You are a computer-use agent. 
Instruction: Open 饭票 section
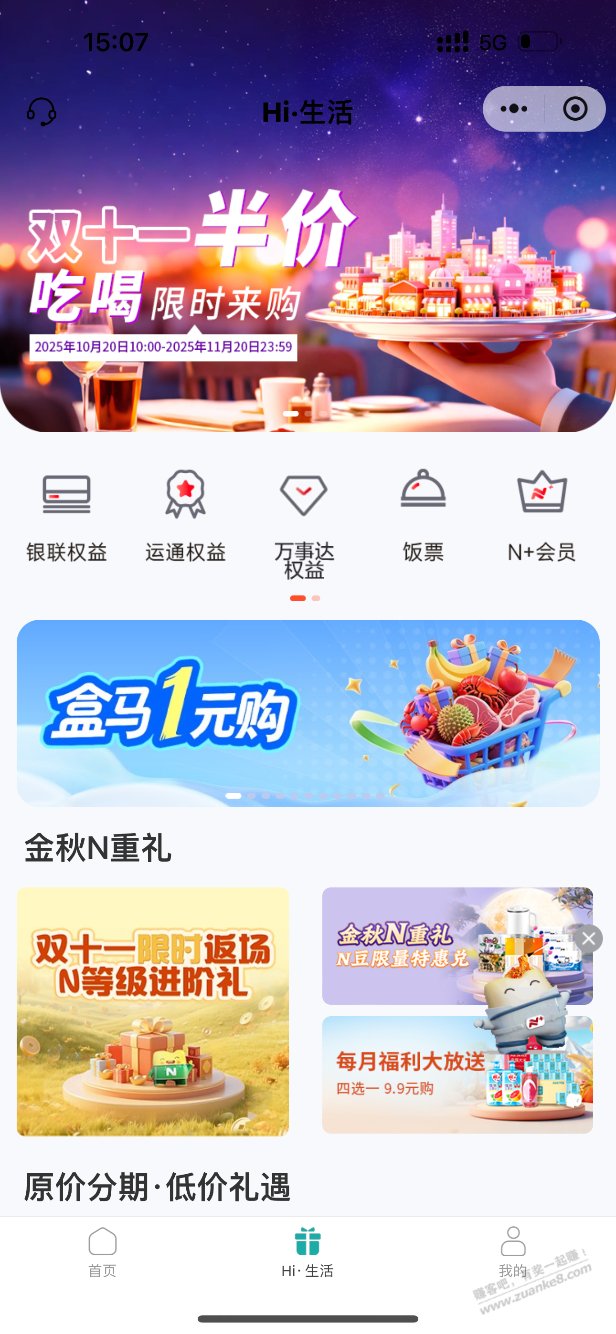[x=423, y=516]
